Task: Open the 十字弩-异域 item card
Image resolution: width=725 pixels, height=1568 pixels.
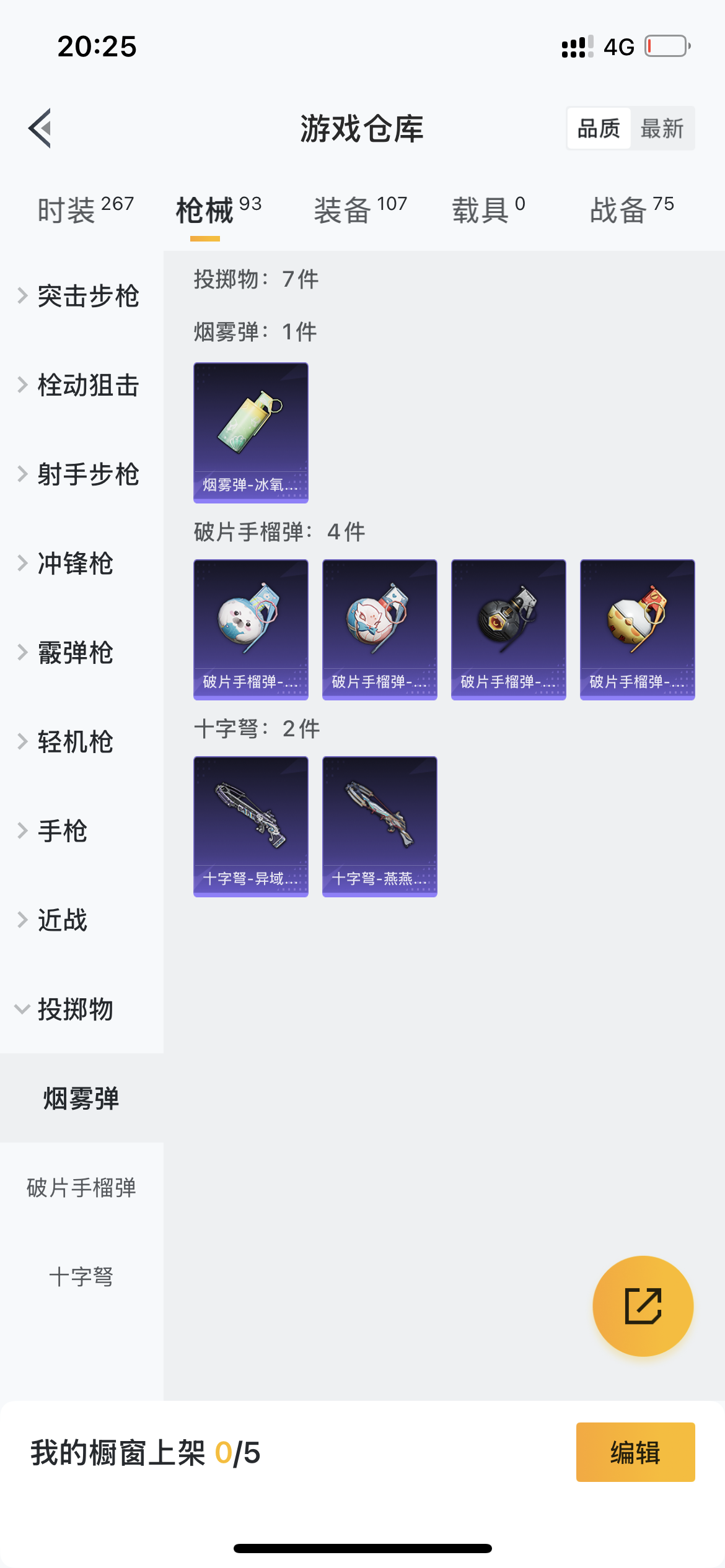Action: tap(251, 826)
